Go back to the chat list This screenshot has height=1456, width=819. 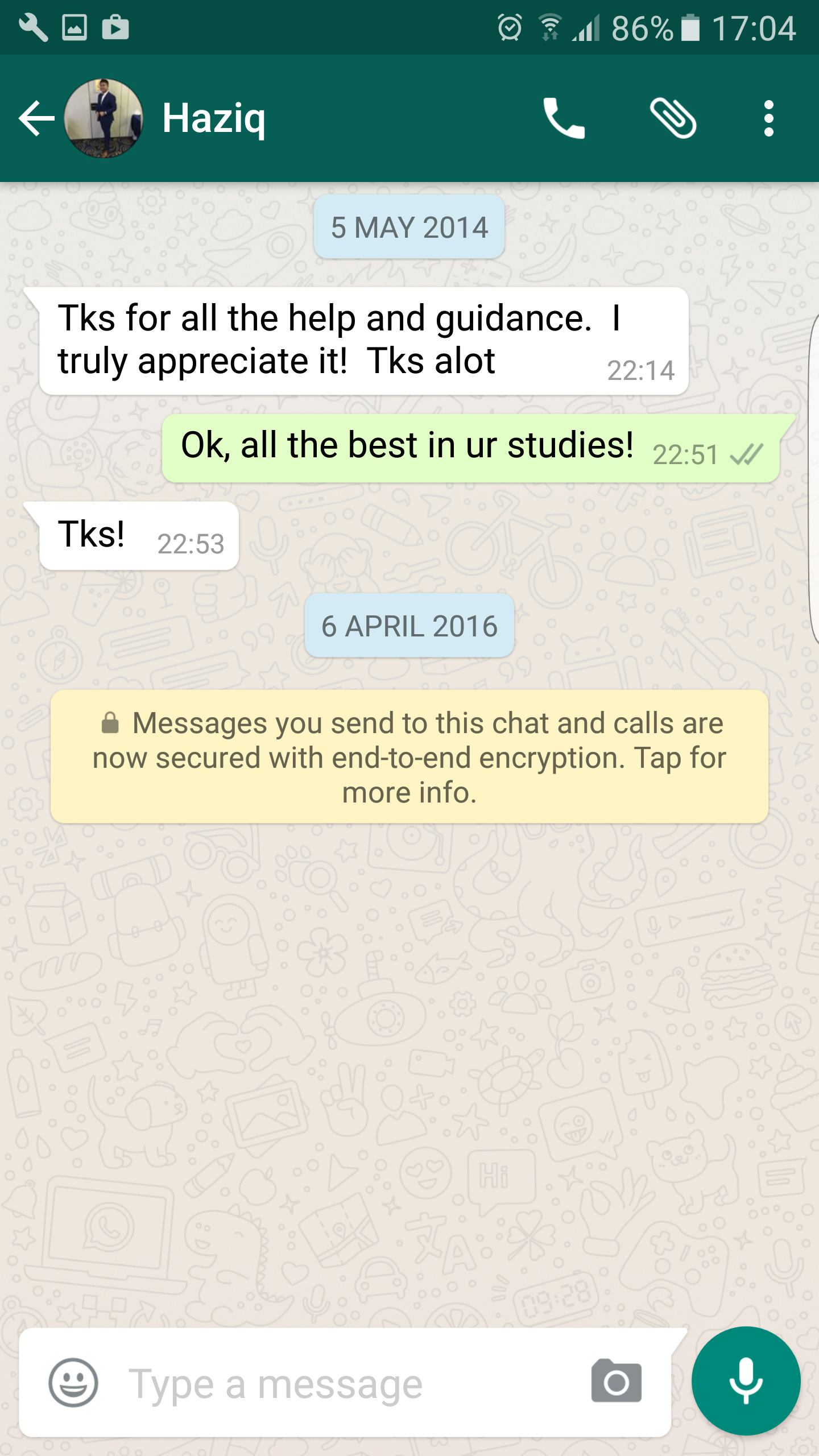(35, 118)
